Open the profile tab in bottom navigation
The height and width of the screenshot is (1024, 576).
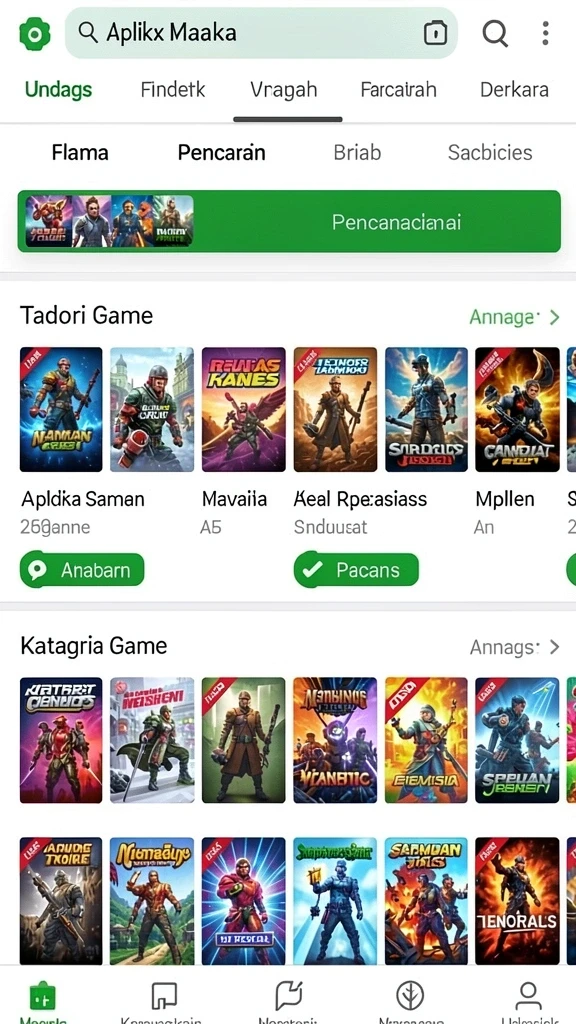(528, 997)
